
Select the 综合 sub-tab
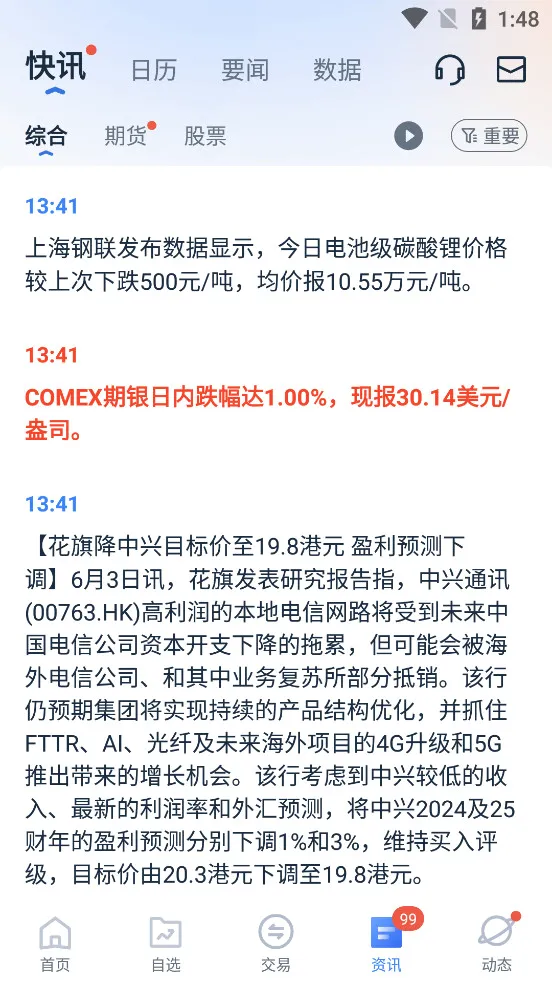pos(46,136)
